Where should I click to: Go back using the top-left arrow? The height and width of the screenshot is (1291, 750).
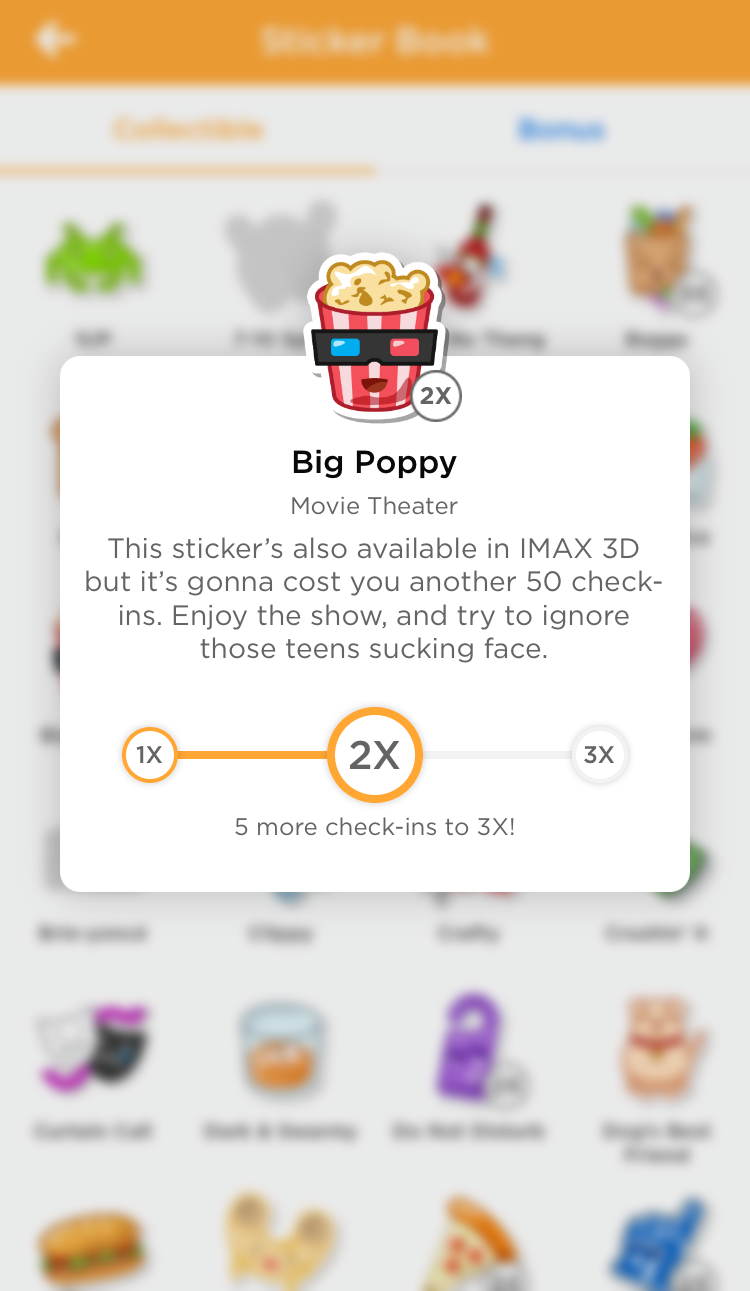click(x=55, y=40)
